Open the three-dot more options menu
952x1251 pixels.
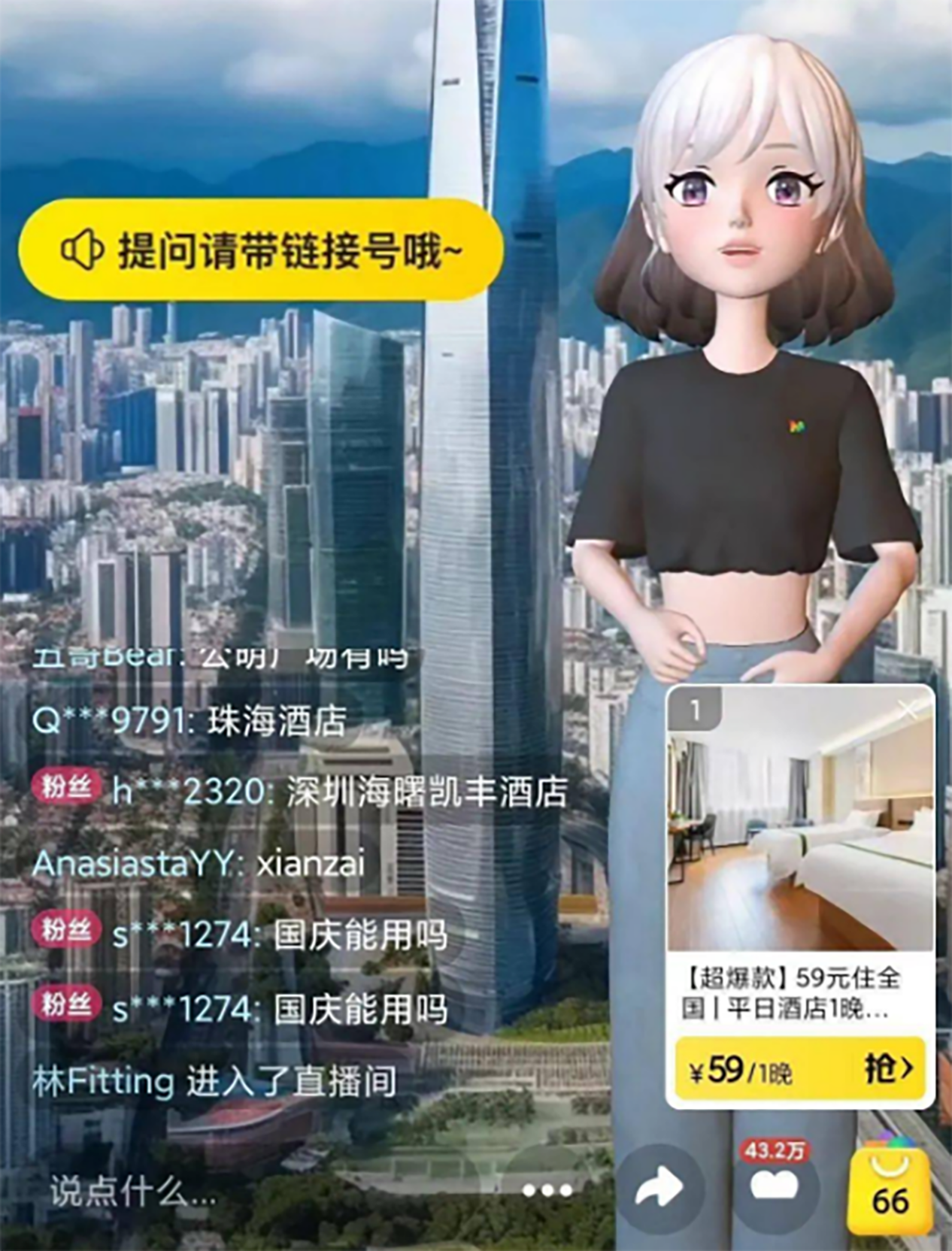point(547,1191)
